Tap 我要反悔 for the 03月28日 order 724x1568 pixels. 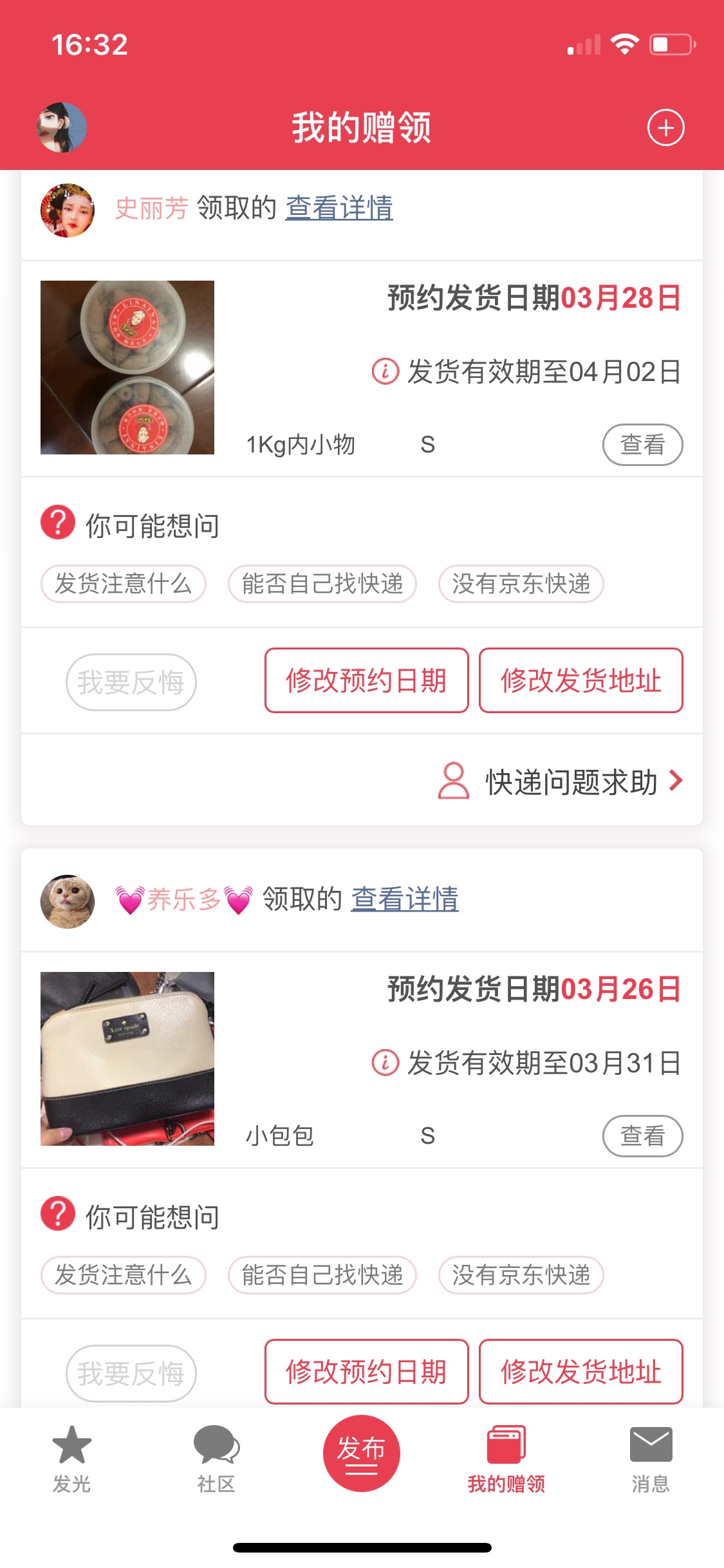[x=131, y=682]
